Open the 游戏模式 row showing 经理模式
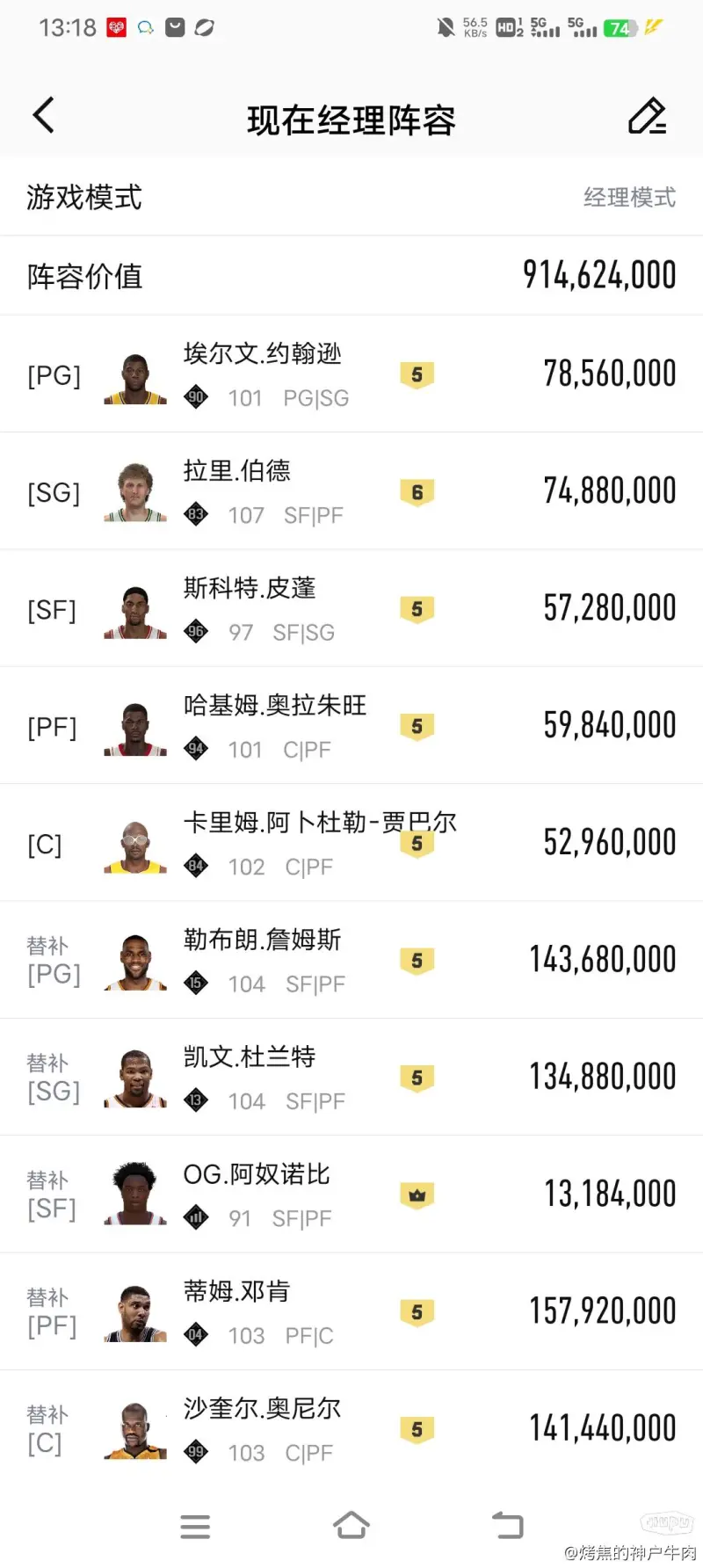The image size is (703, 1568). 351,197
